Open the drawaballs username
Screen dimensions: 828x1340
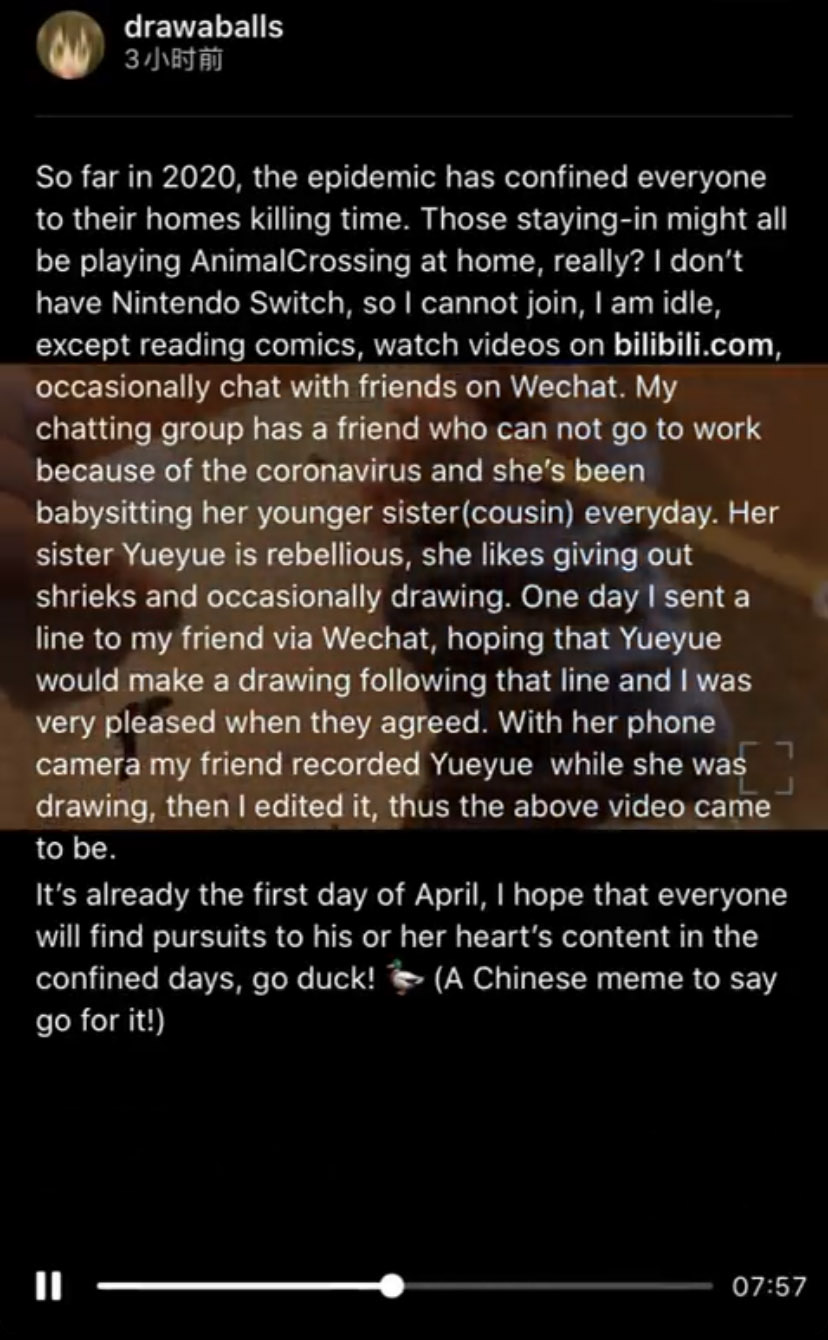203,27
